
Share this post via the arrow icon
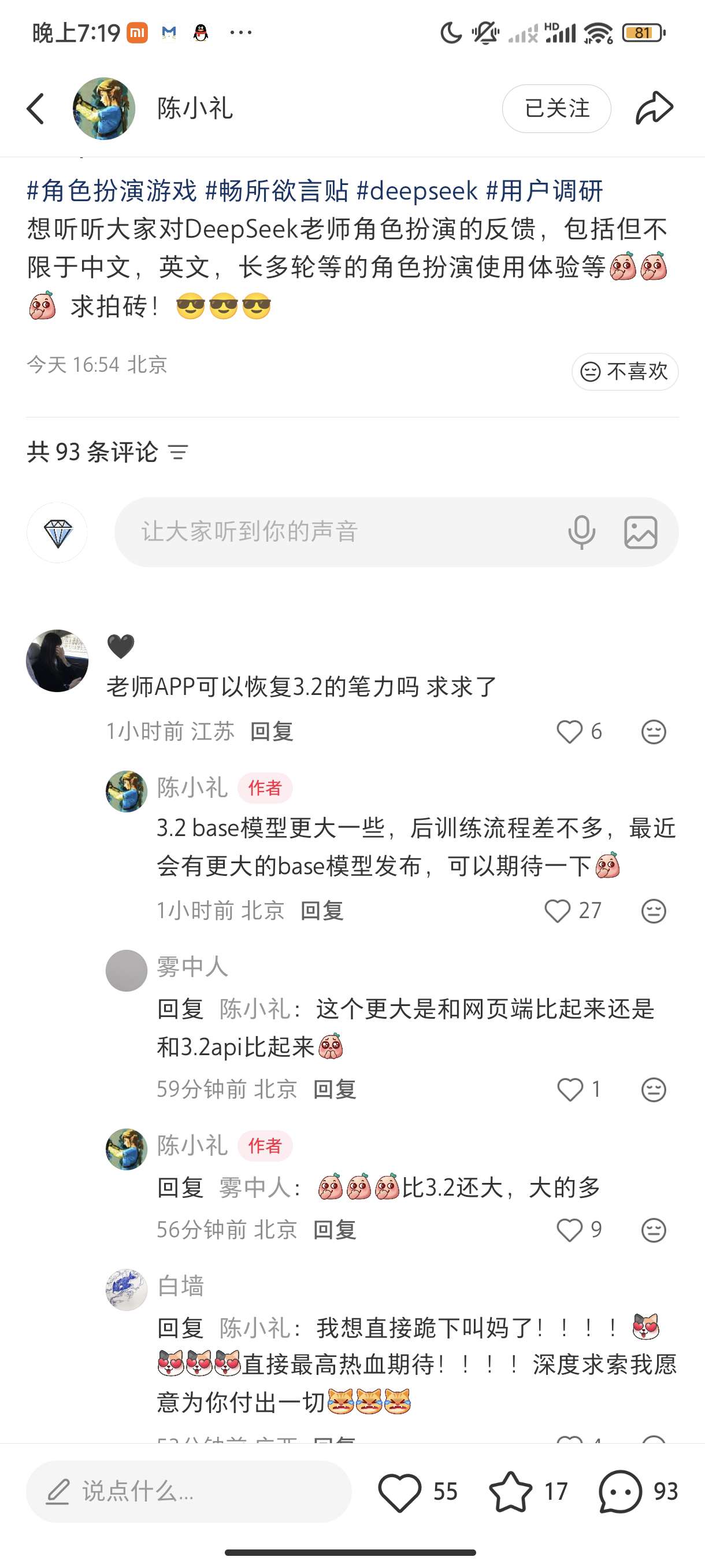point(654,108)
